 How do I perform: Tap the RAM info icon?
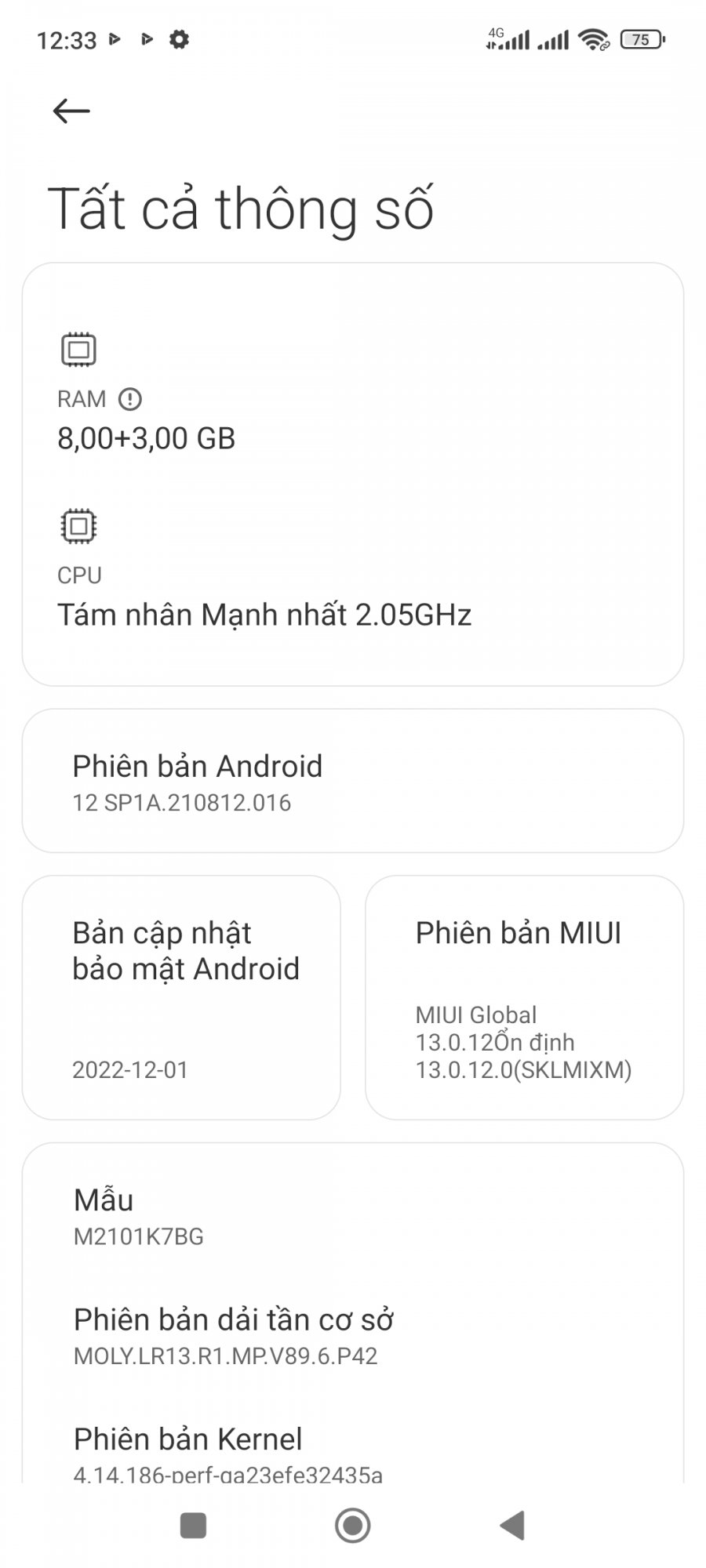tap(129, 400)
